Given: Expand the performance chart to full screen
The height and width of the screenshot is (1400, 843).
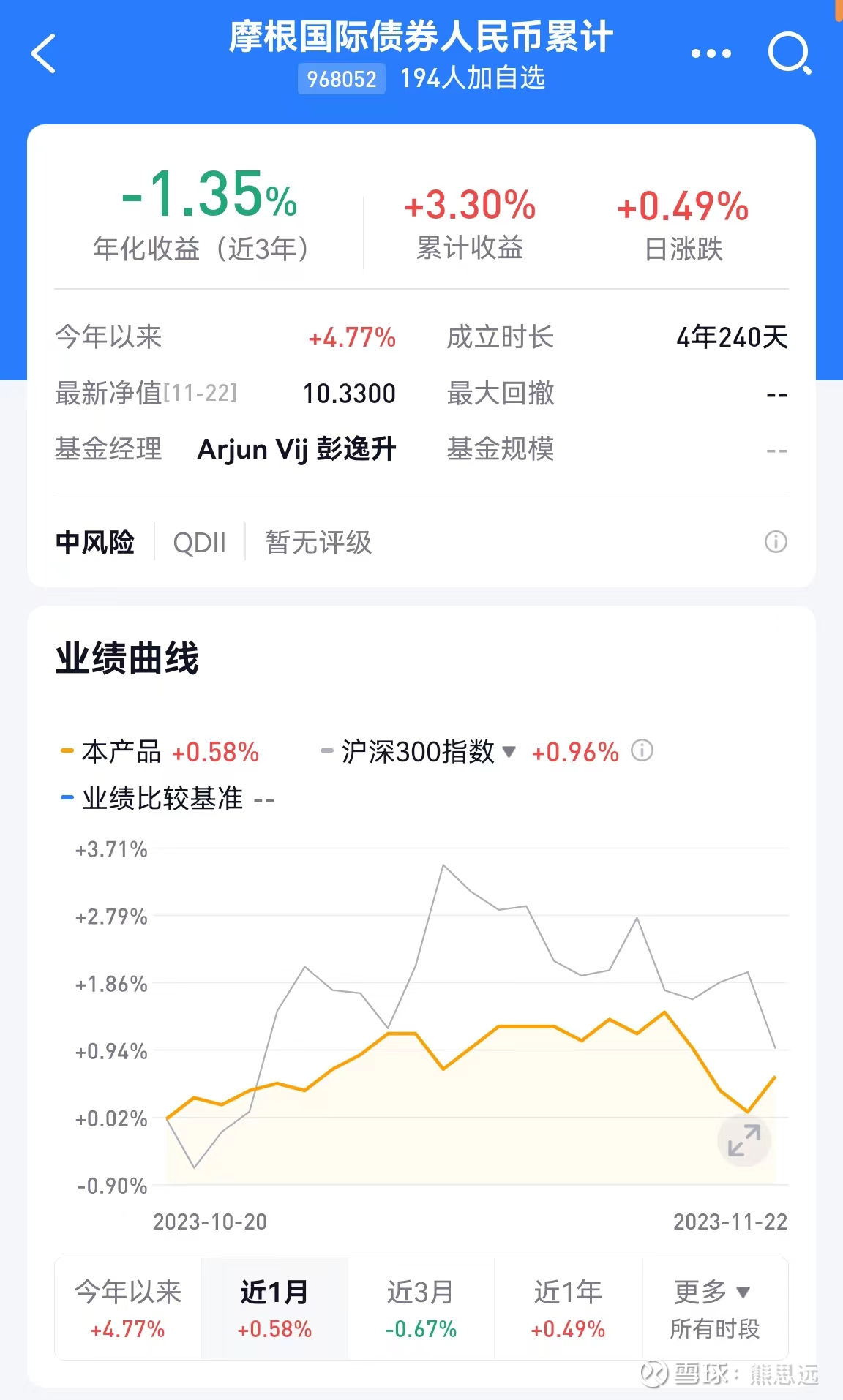Looking at the screenshot, I should pyautogui.click(x=743, y=1140).
